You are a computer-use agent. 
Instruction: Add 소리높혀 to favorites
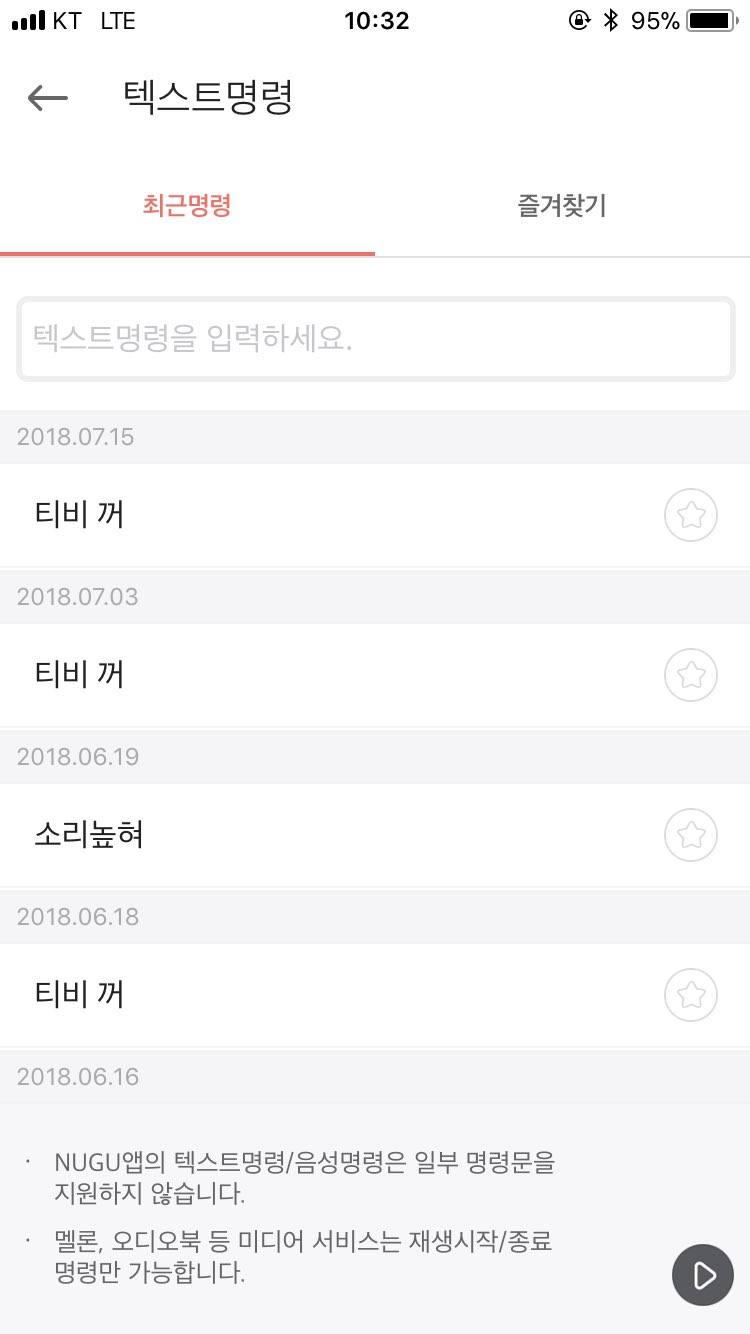tap(691, 835)
